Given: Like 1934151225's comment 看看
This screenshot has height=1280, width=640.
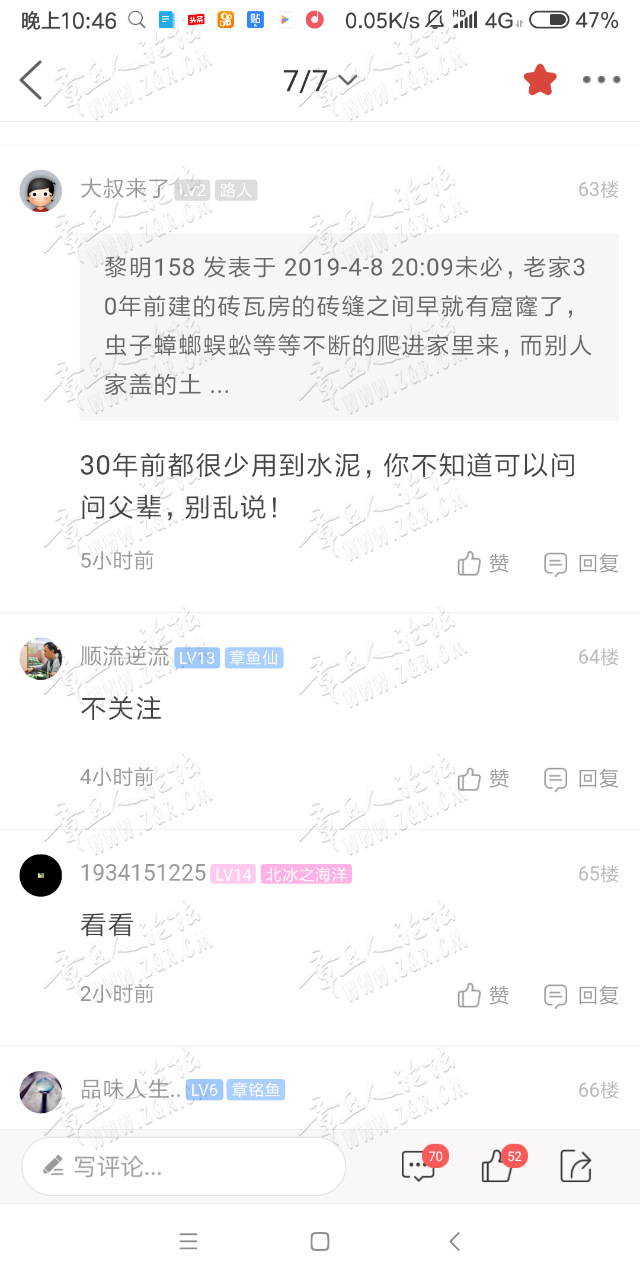Looking at the screenshot, I should click(x=484, y=995).
